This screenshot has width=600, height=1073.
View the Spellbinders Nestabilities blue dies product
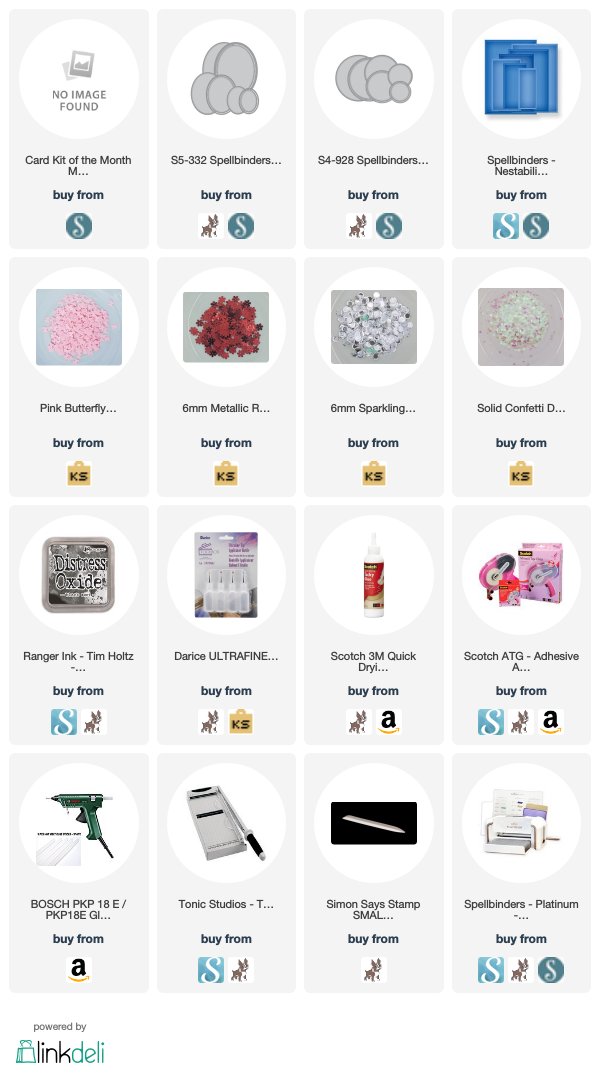coord(521,79)
